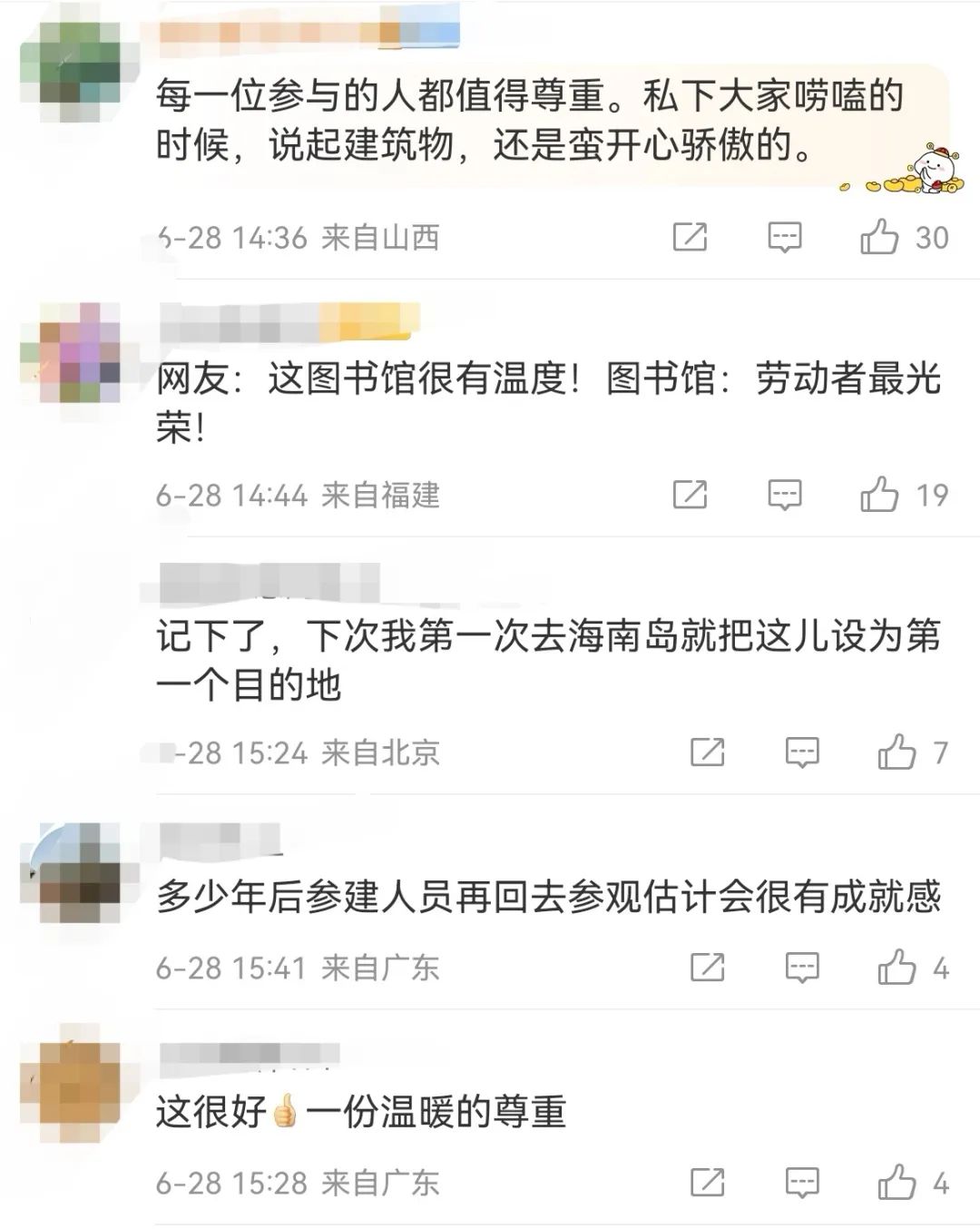Like the 福建 comment about 图书馆很有温度
Viewport: 980px width, 1229px height.
(879, 495)
